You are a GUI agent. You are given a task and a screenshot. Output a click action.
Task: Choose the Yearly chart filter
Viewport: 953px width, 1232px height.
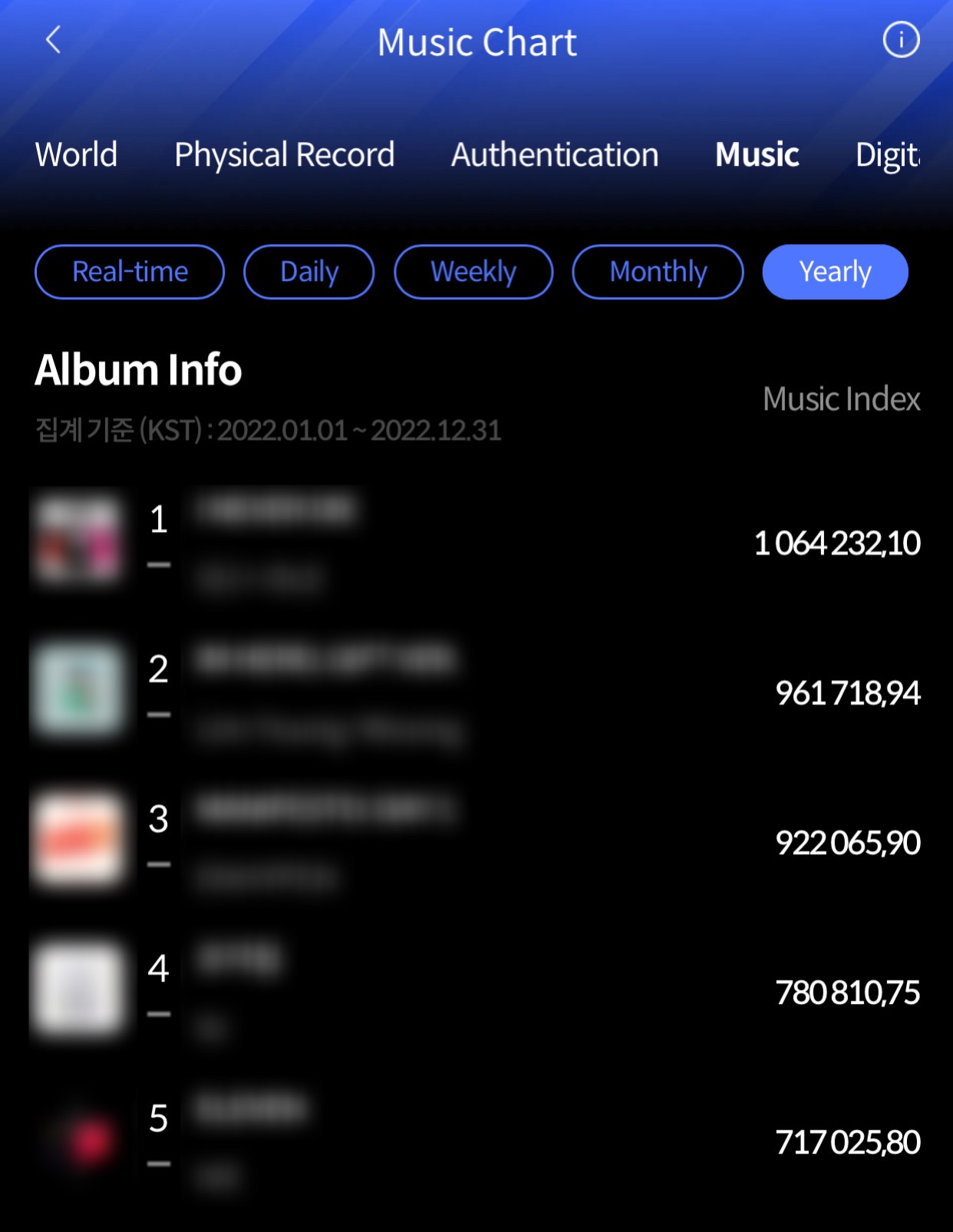pos(835,272)
